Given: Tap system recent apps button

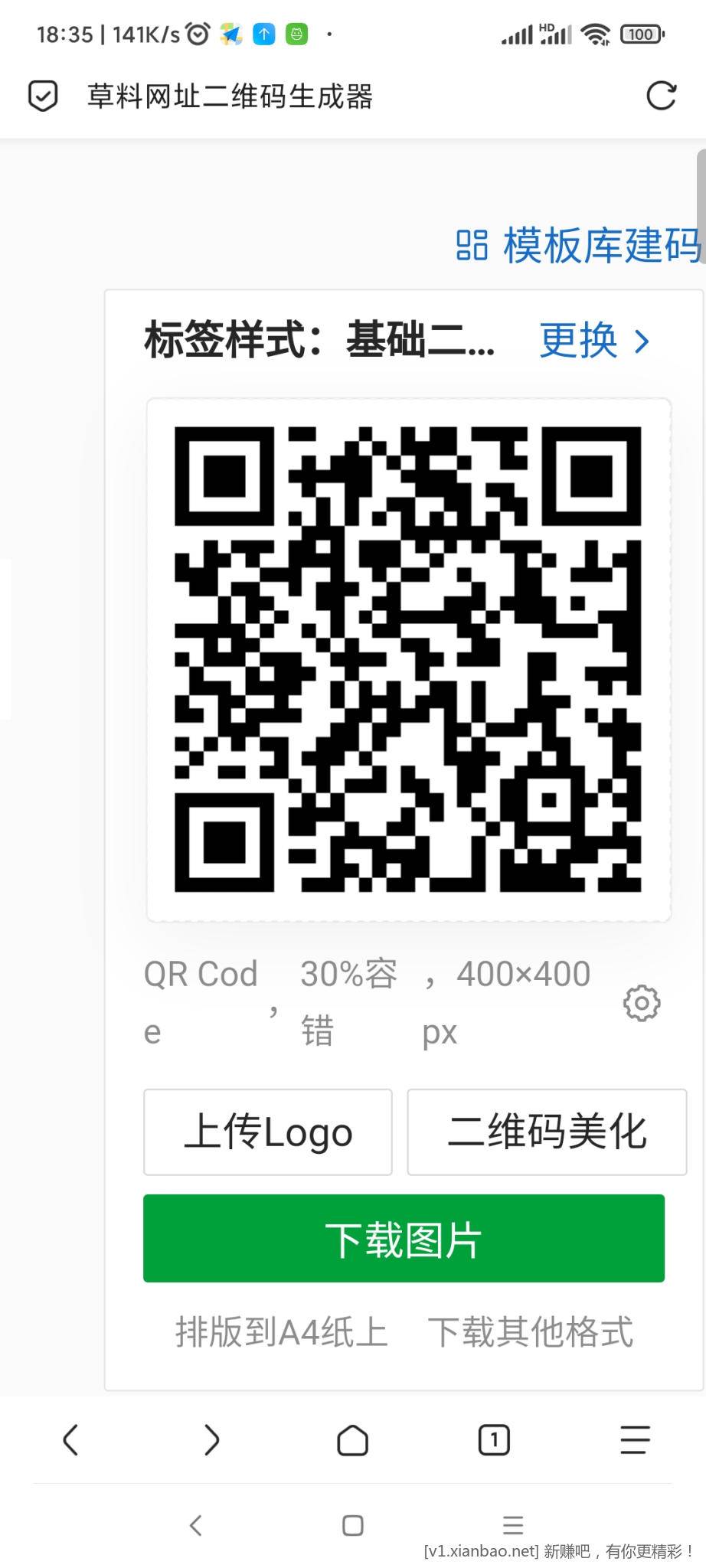Looking at the screenshot, I should click(x=513, y=1525).
